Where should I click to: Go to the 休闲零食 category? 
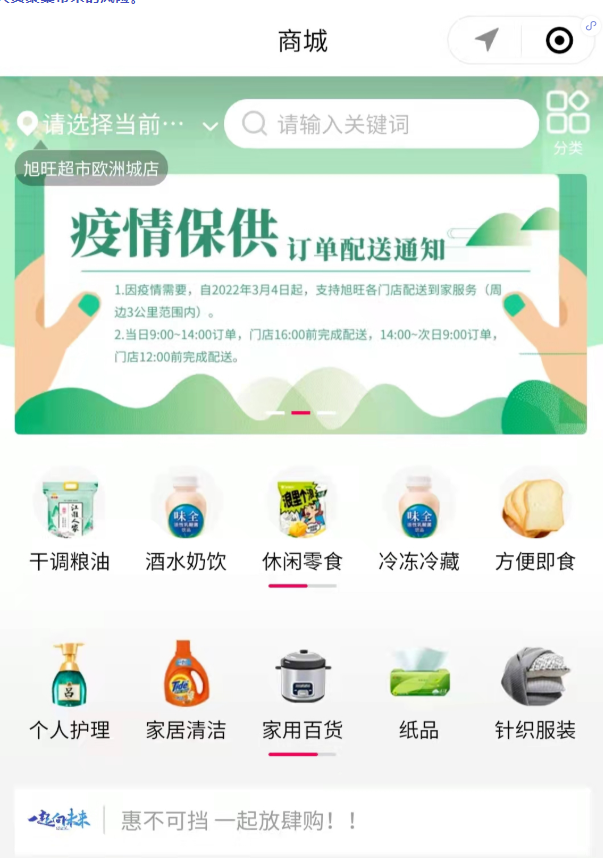(302, 520)
